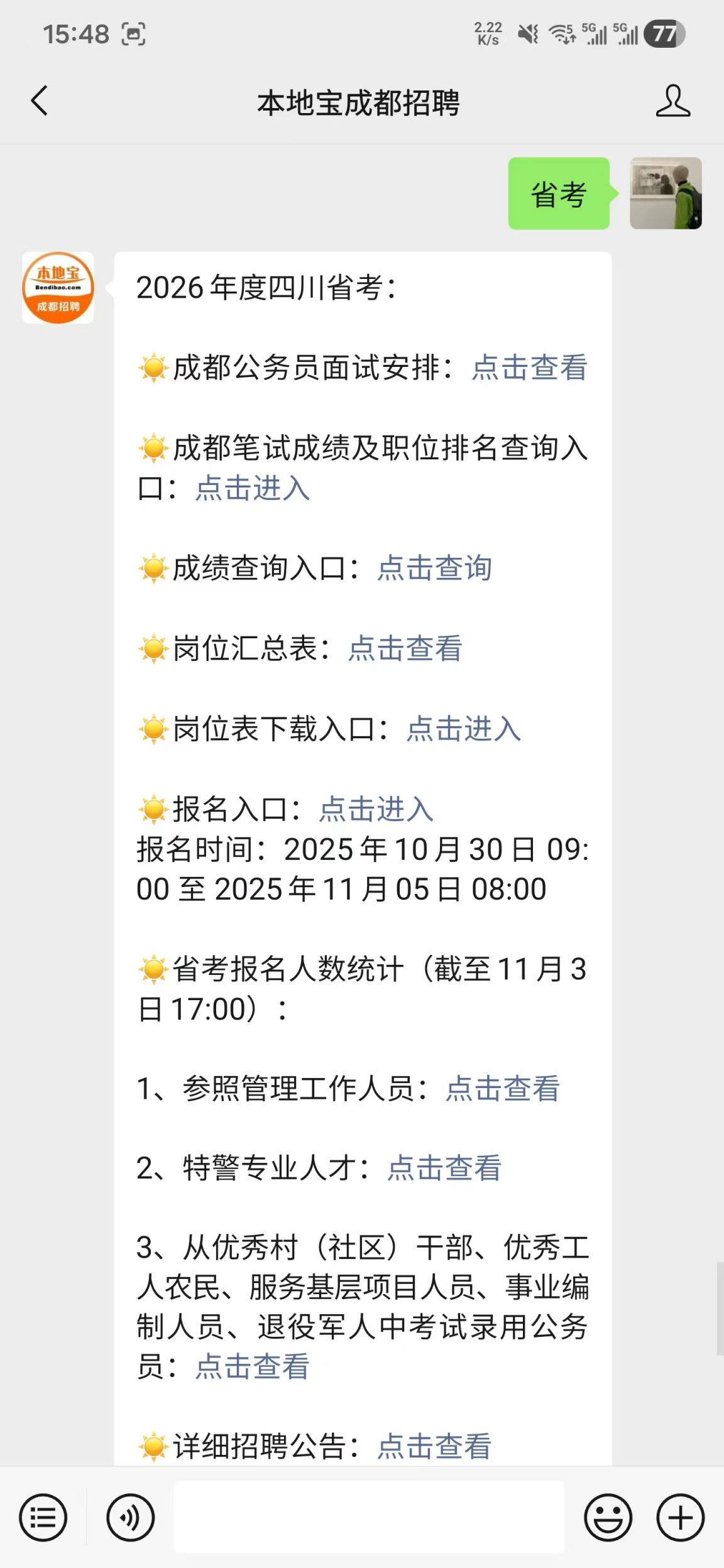The image size is (724, 1568).
Task: Open the plus attachments menu
Action: click(x=680, y=1518)
